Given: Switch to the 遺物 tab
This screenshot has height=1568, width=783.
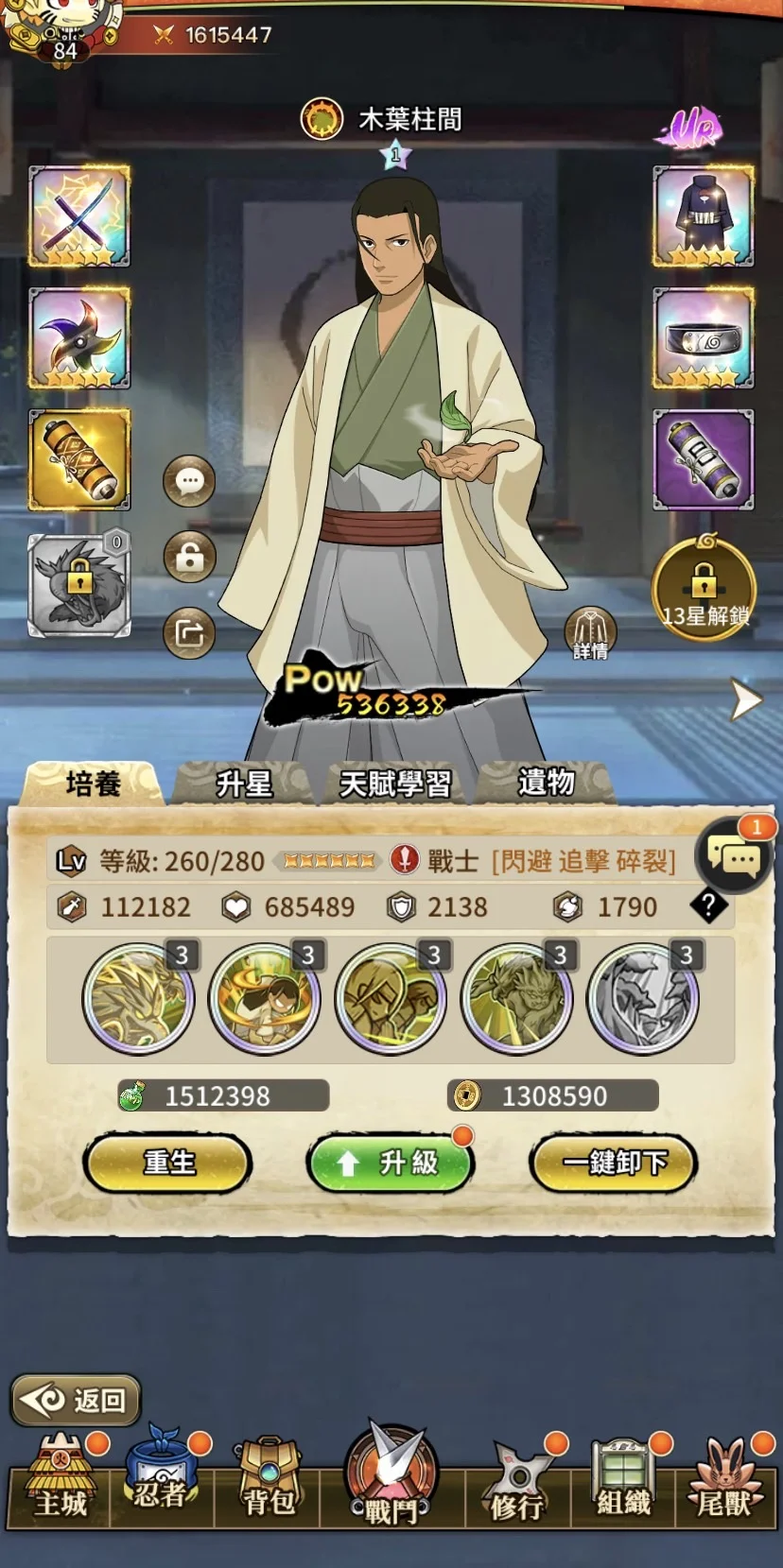Looking at the screenshot, I should (x=547, y=783).
